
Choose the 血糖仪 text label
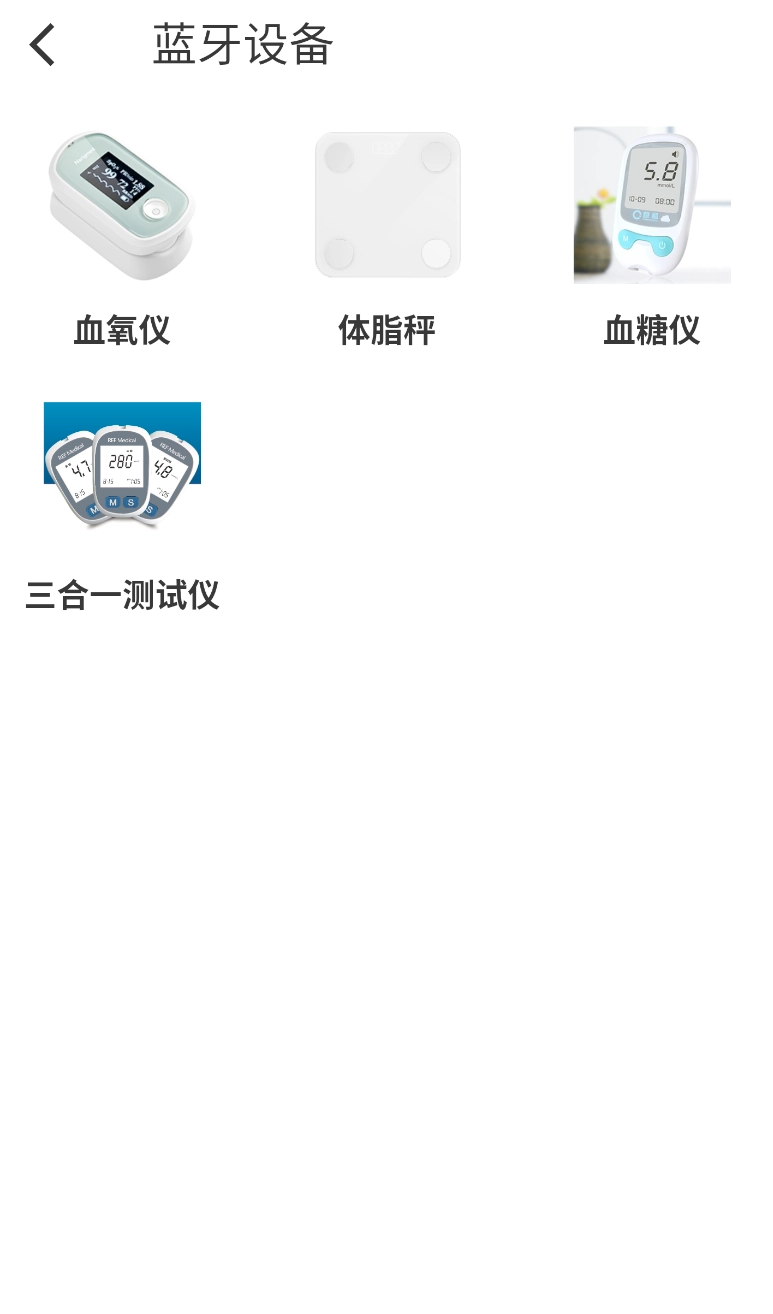pyautogui.click(x=652, y=331)
